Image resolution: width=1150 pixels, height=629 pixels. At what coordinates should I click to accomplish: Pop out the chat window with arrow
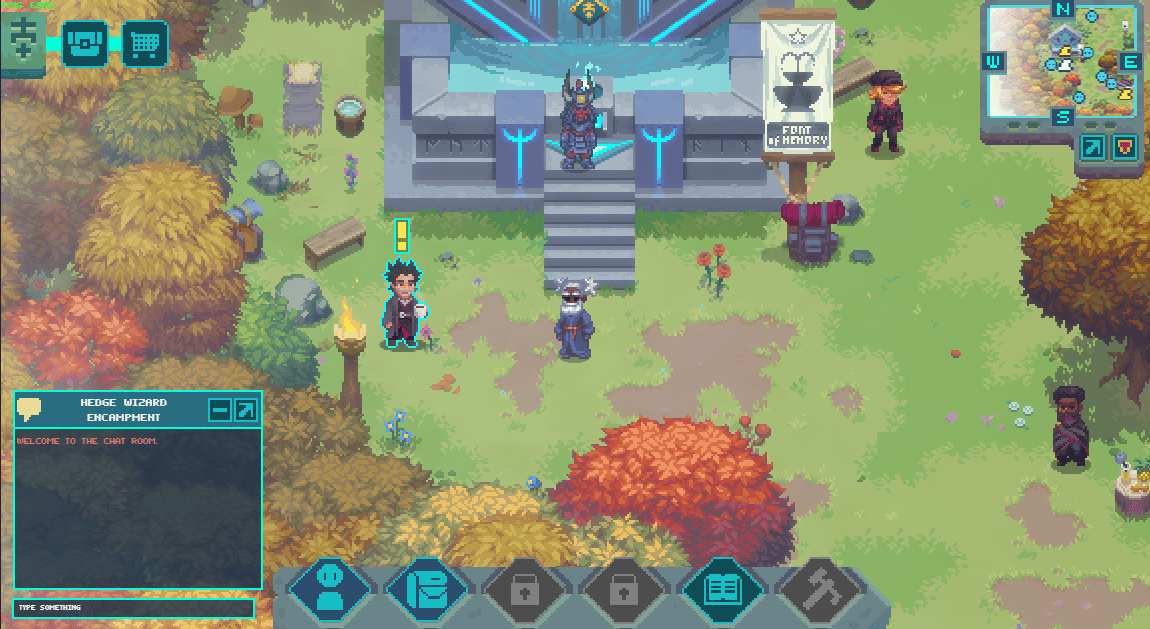pyautogui.click(x=246, y=410)
